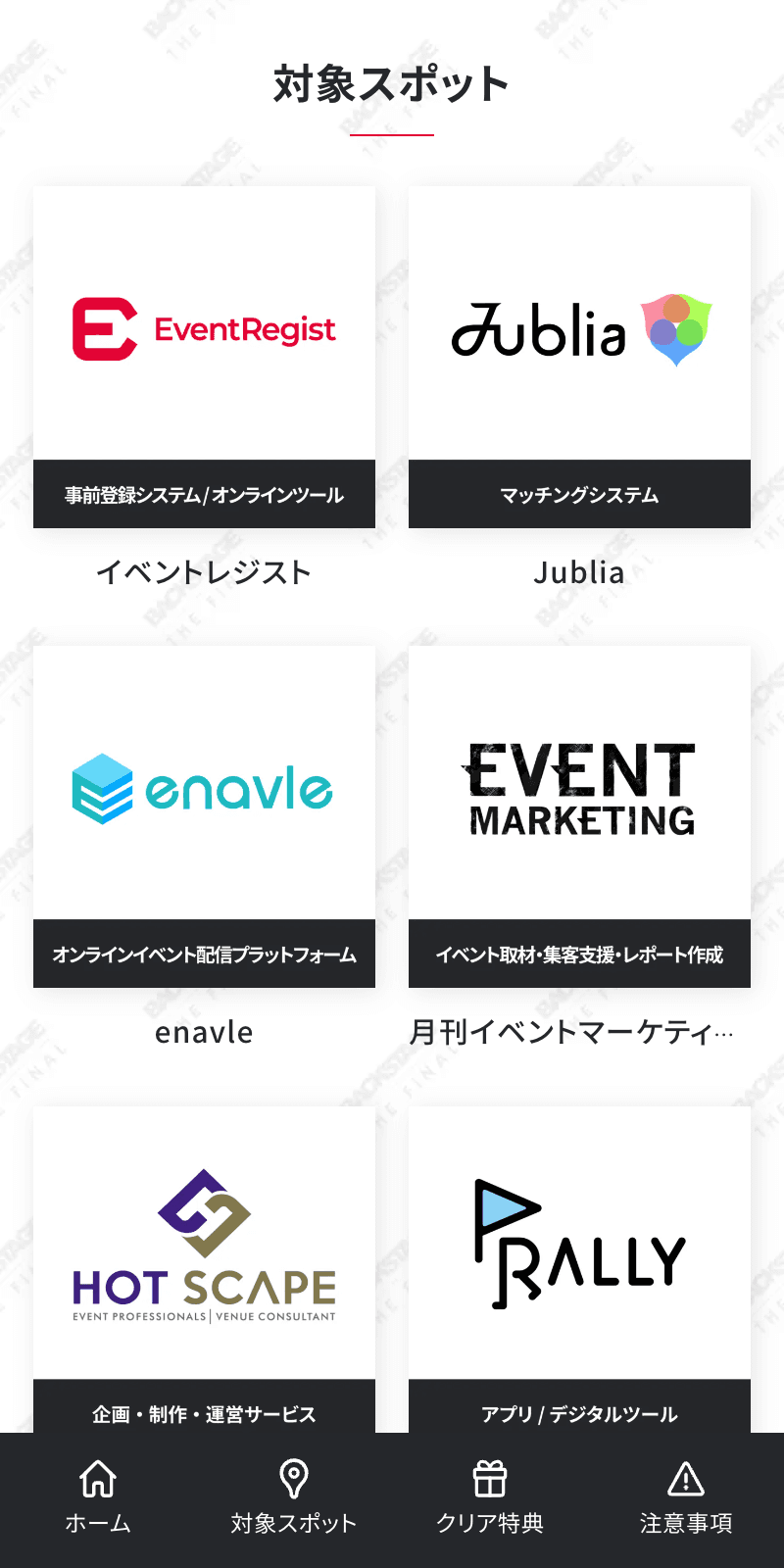Open the ホーム home icon in bottom navigation
The height and width of the screenshot is (1568, 784).
click(97, 1480)
